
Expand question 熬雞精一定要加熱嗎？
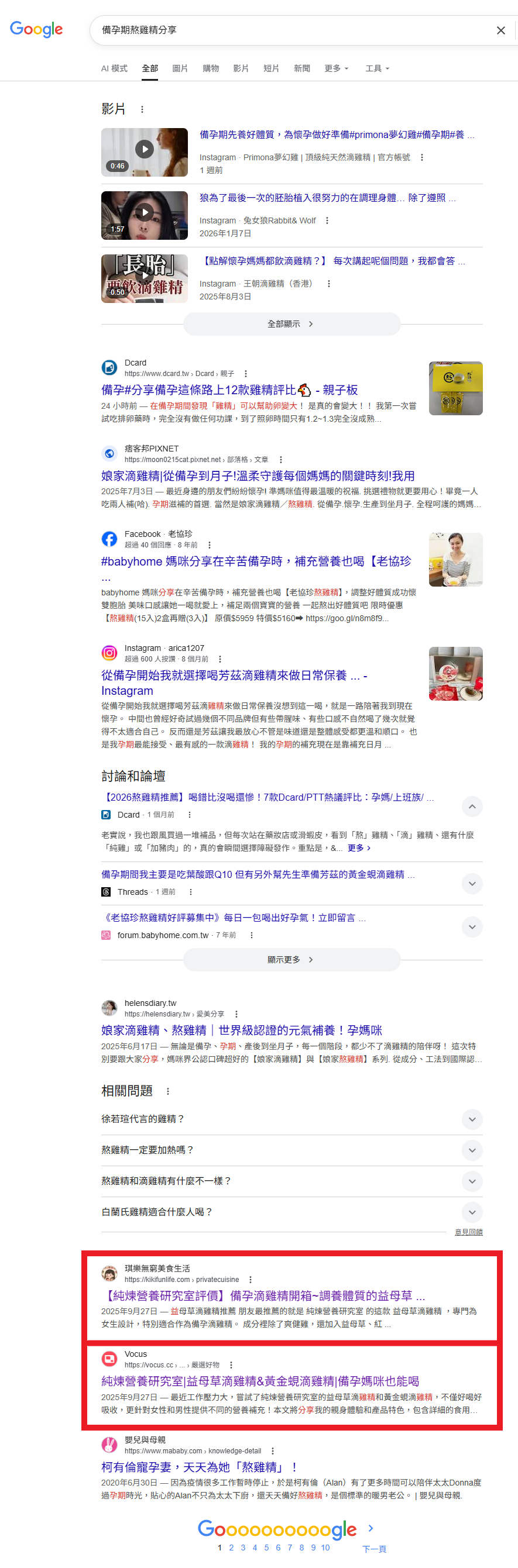pos(472,1150)
